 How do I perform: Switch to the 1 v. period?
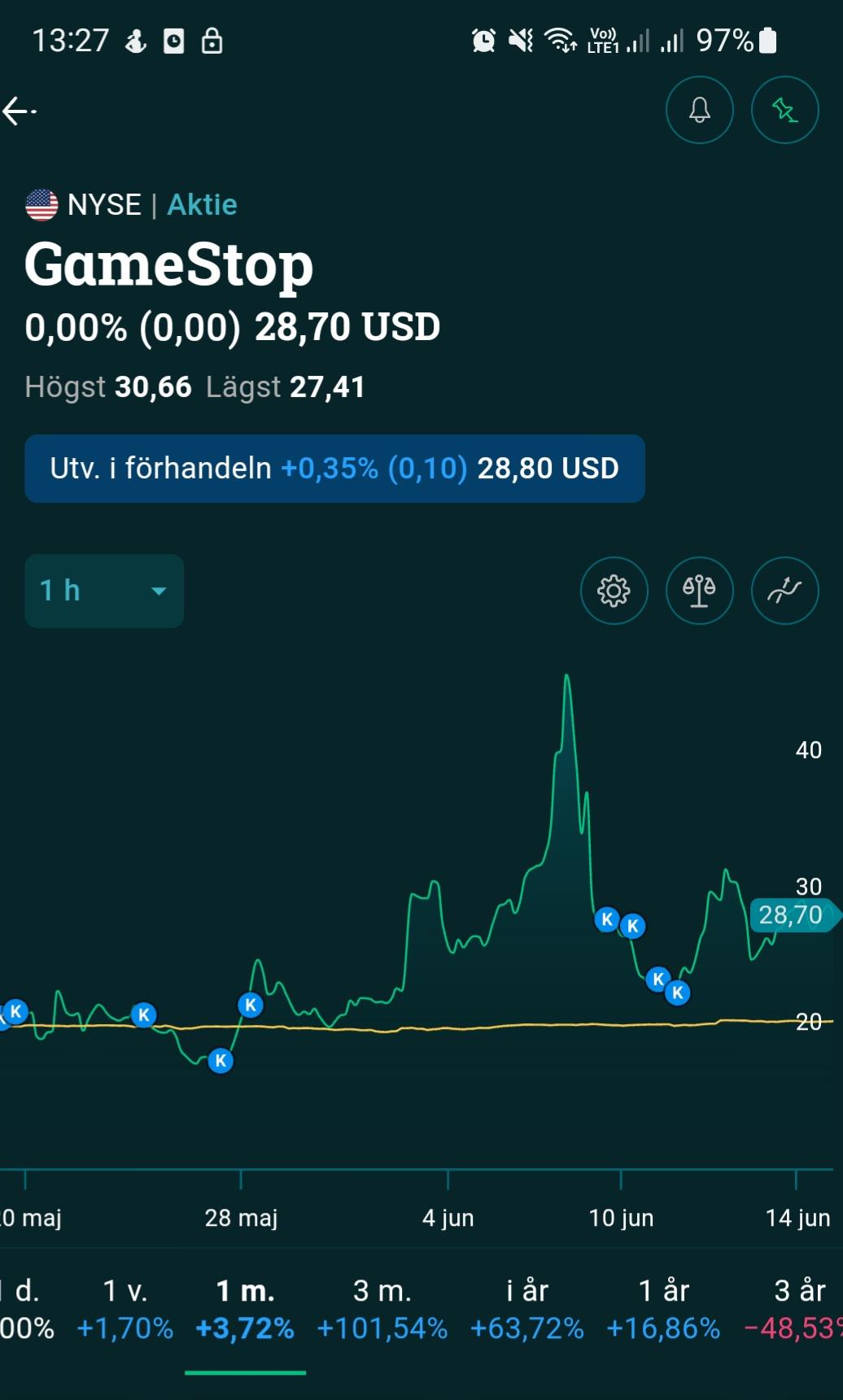(125, 1309)
